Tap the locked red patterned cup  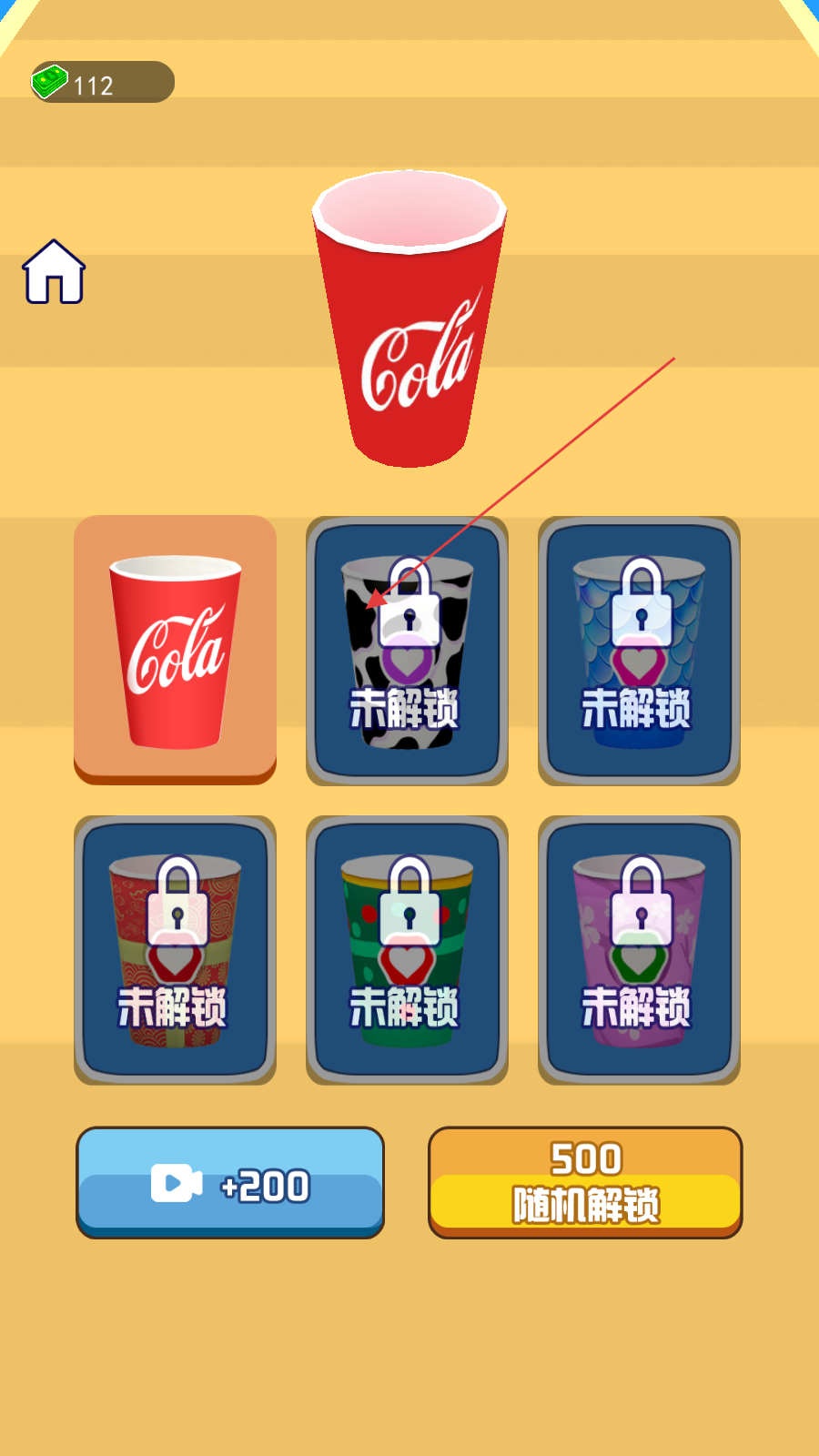coord(175,949)
